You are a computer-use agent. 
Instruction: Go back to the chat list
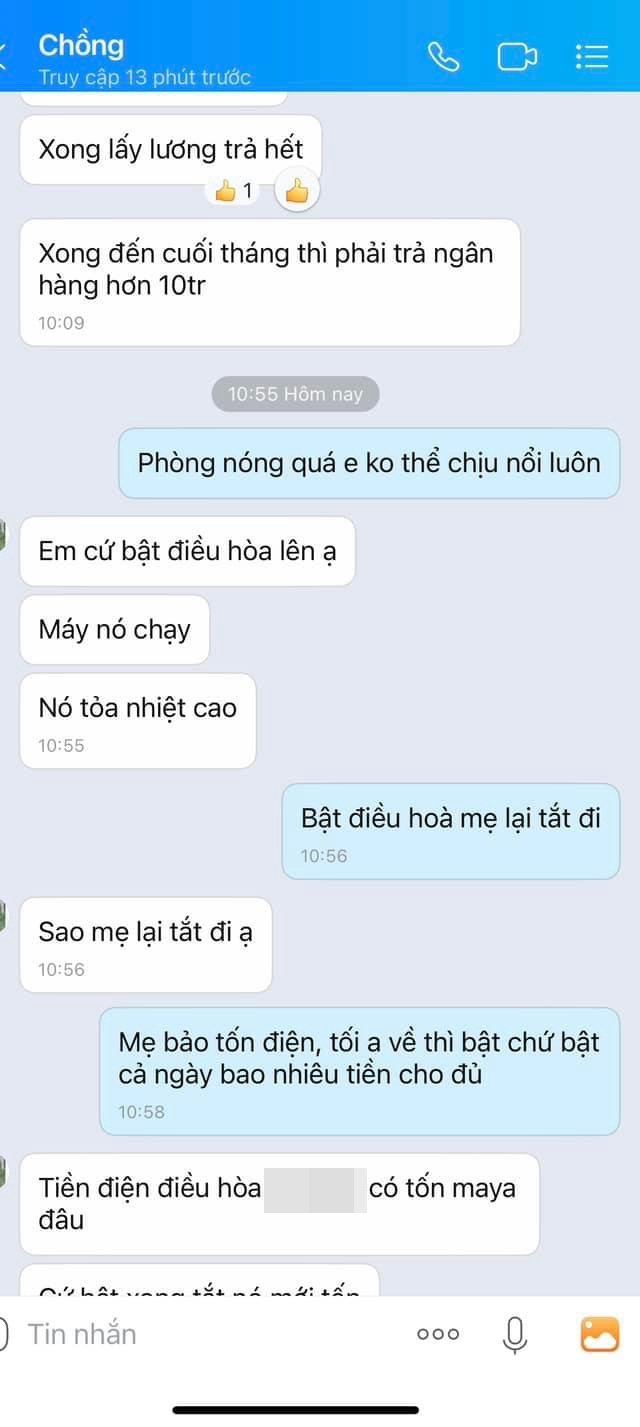click(x=4, y=57)
